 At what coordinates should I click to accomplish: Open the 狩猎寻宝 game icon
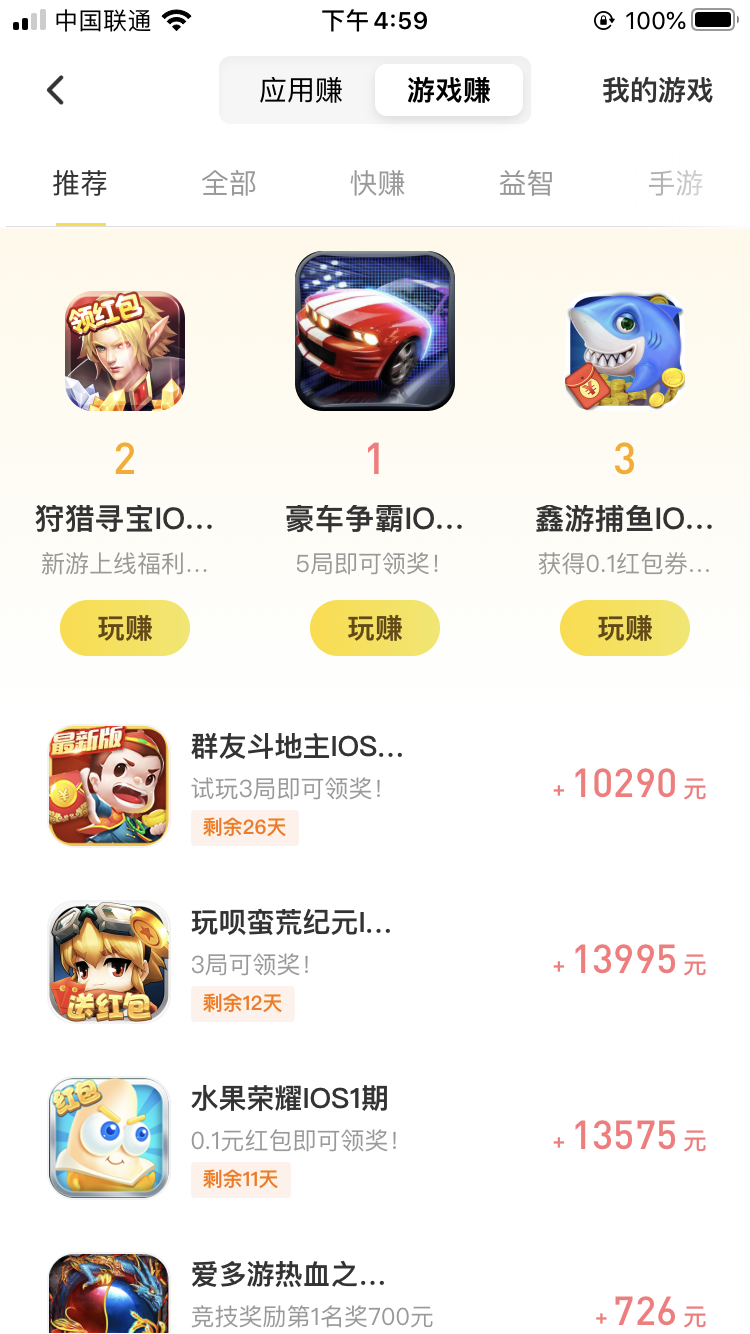[125, 351]
